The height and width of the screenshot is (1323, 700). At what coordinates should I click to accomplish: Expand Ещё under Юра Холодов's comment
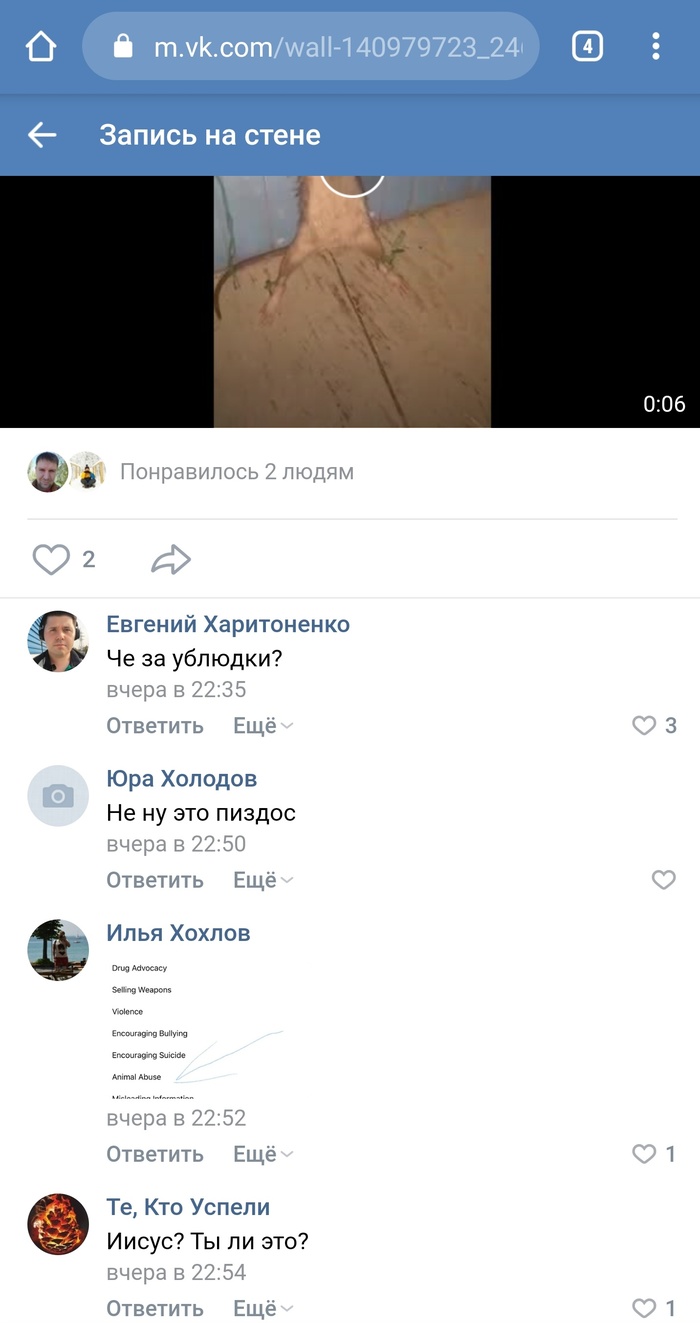click(263, 880)
